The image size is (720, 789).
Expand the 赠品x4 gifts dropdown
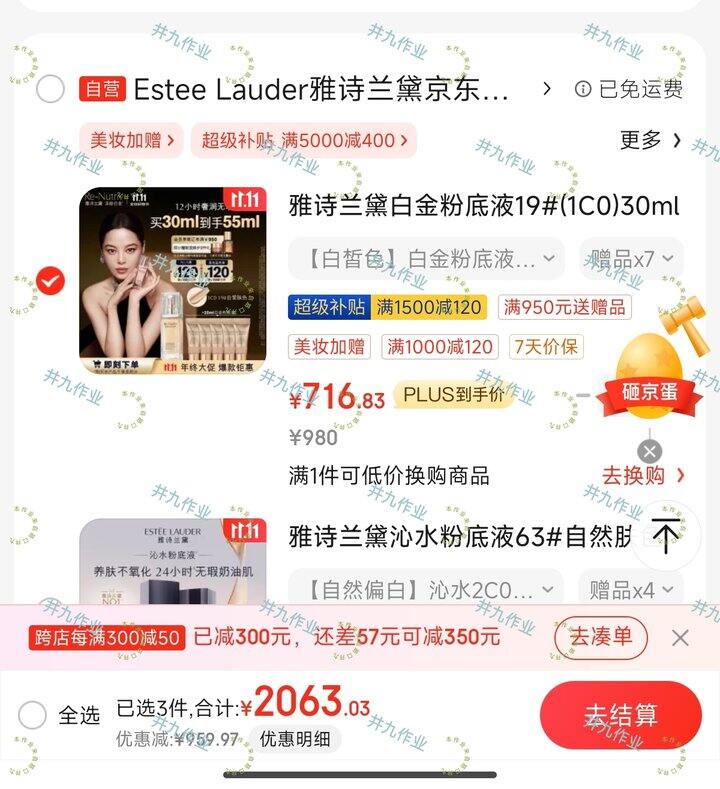[631, 589]
